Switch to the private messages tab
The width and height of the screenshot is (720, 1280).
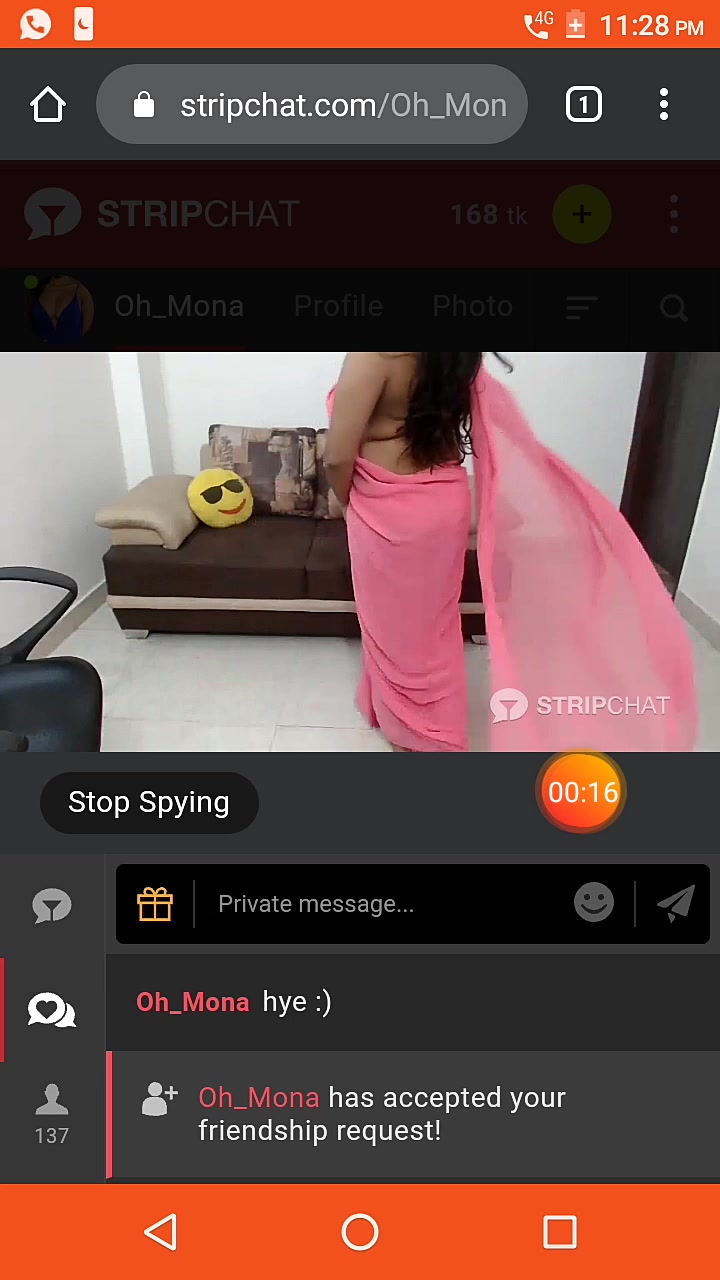click(x=52, y=1010)
